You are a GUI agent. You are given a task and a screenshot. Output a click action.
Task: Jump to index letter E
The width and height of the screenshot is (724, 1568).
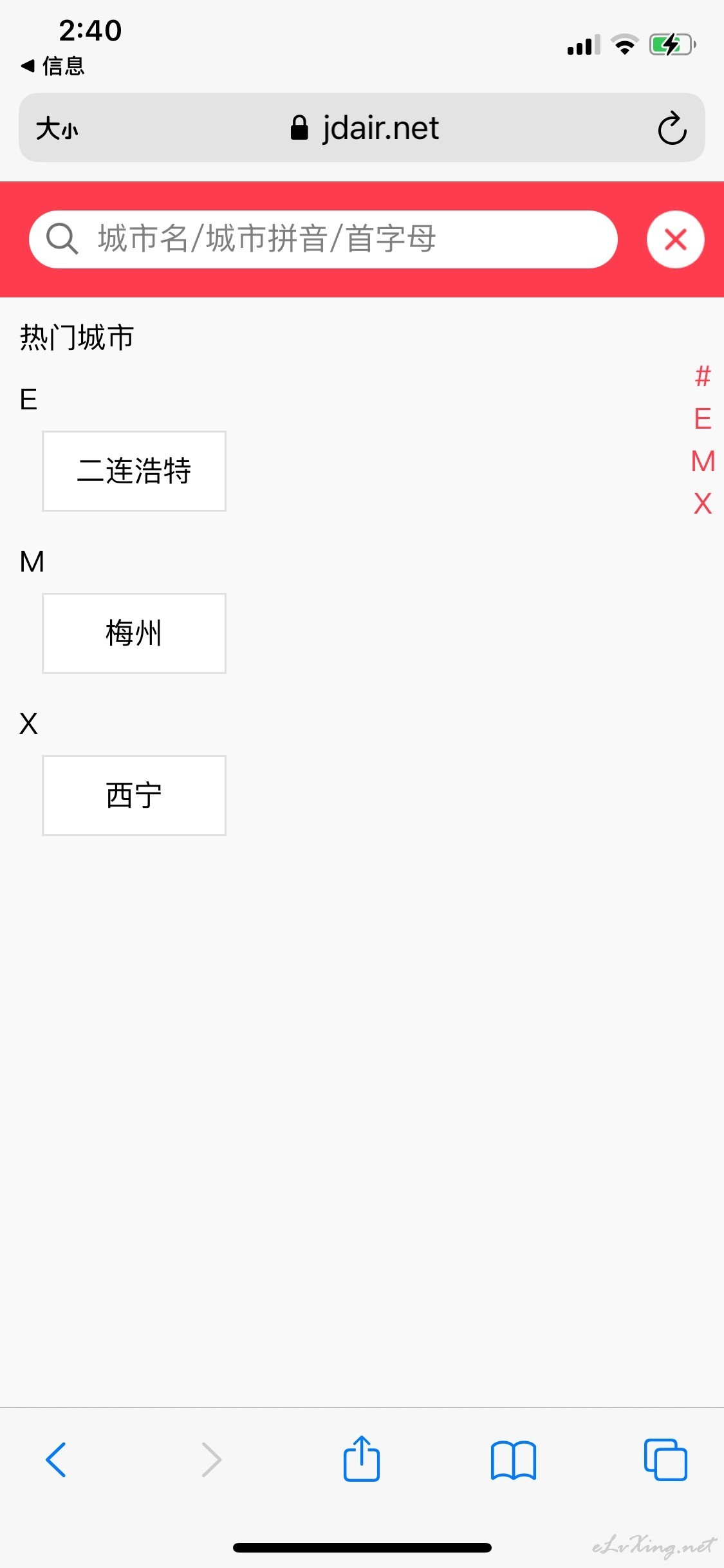(703, 419)
